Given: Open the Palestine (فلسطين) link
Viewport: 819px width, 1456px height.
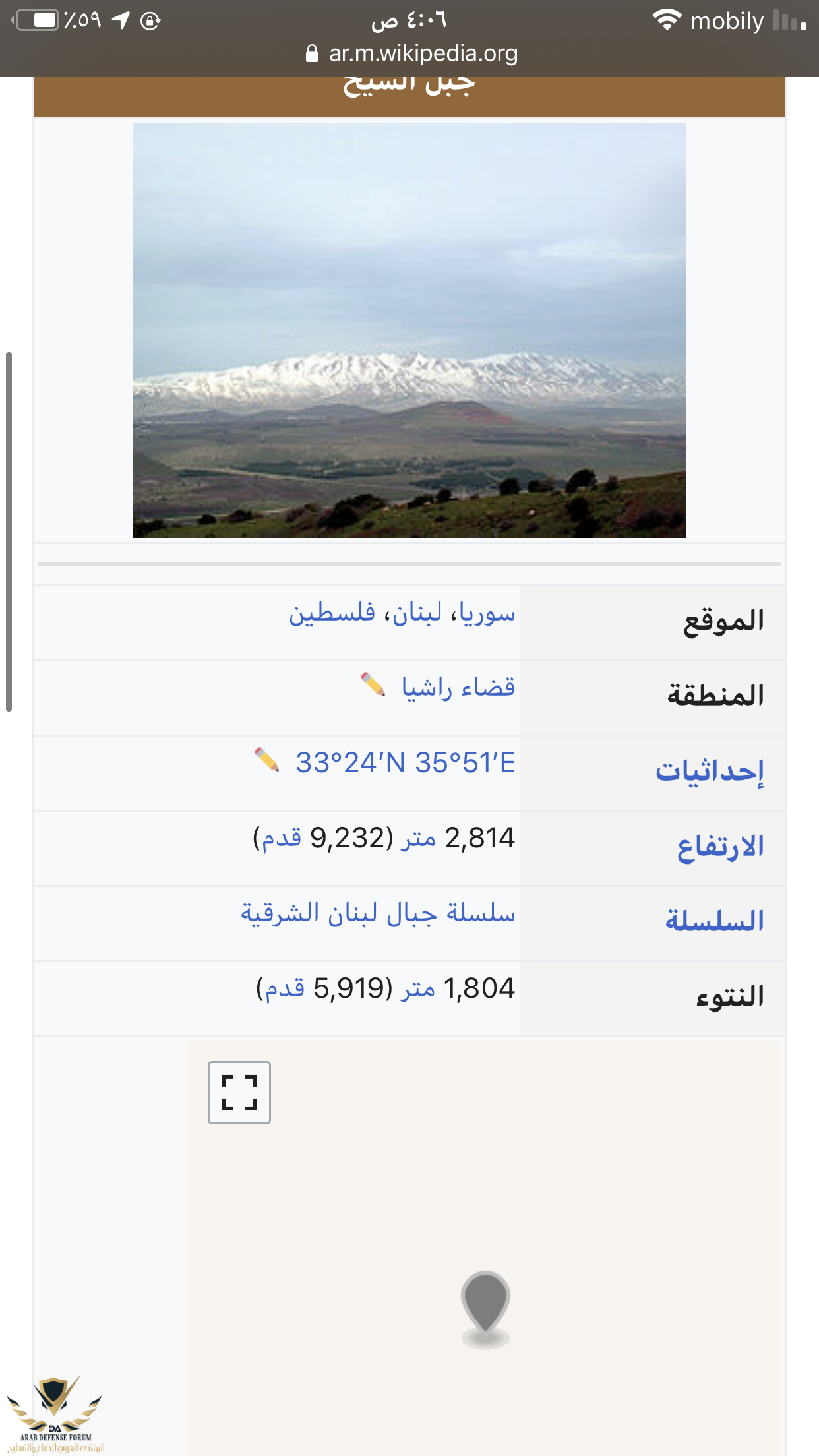Looking at the screenshot, I should click(x=332, y=614).
